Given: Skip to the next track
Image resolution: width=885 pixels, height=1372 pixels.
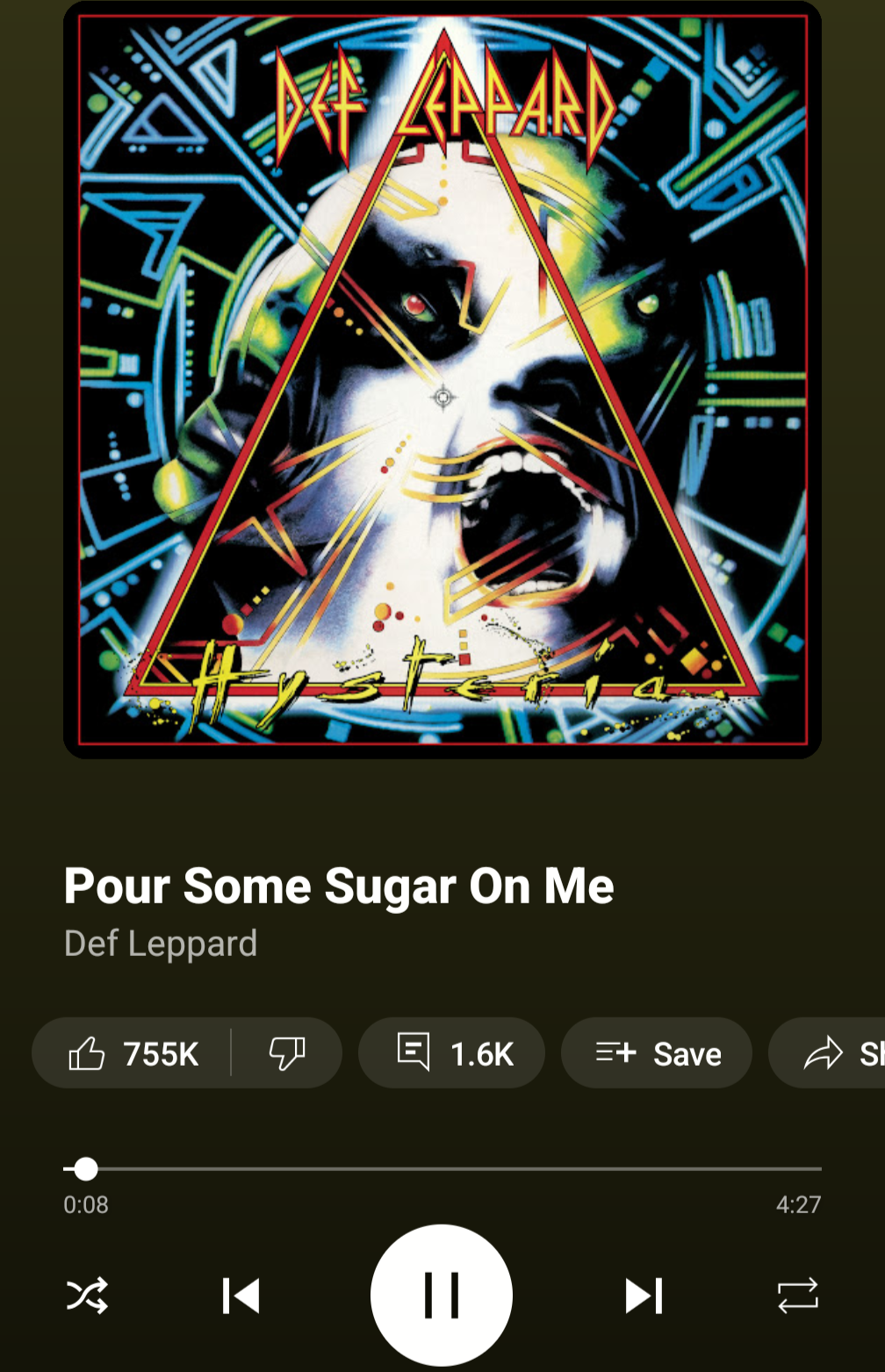Looking at the screenshot, I should point(644,1296).
